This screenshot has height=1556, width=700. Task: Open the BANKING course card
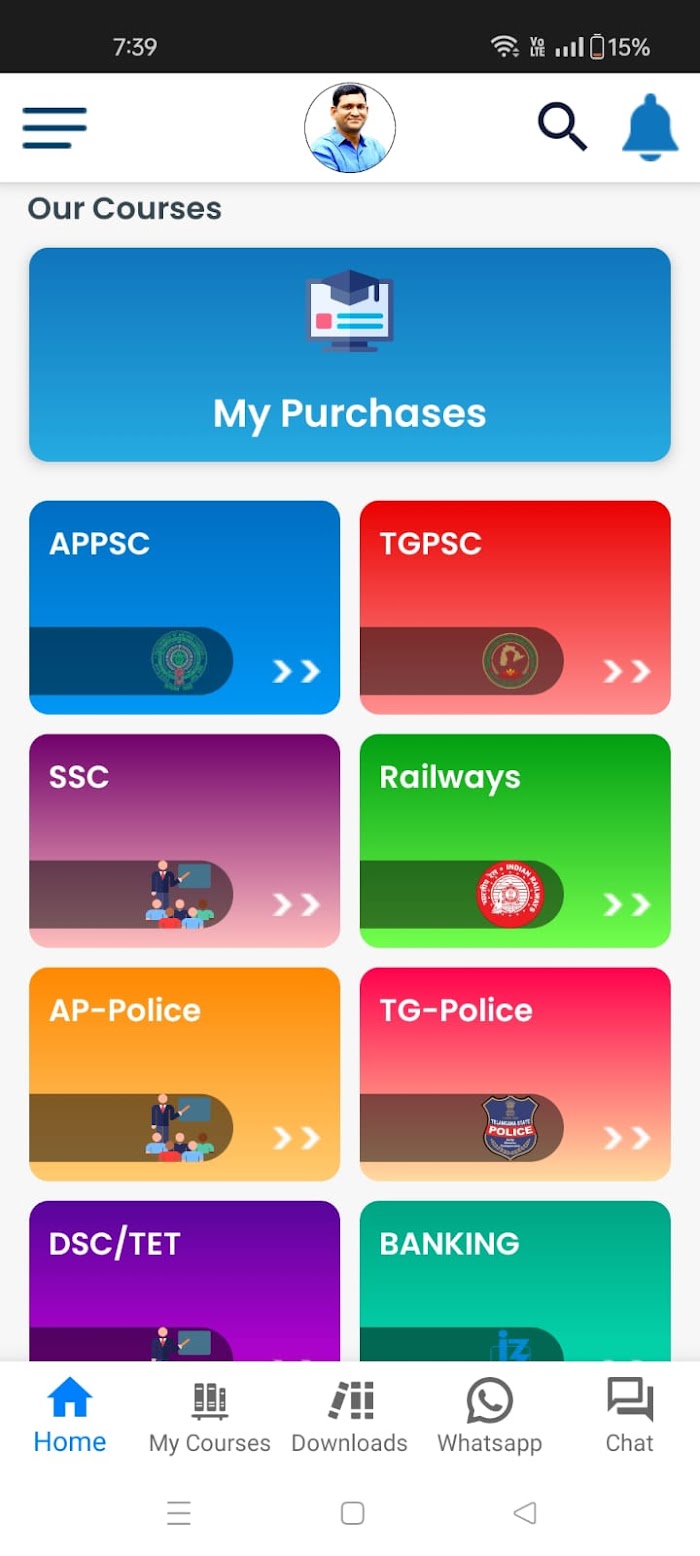(515, 1281)
